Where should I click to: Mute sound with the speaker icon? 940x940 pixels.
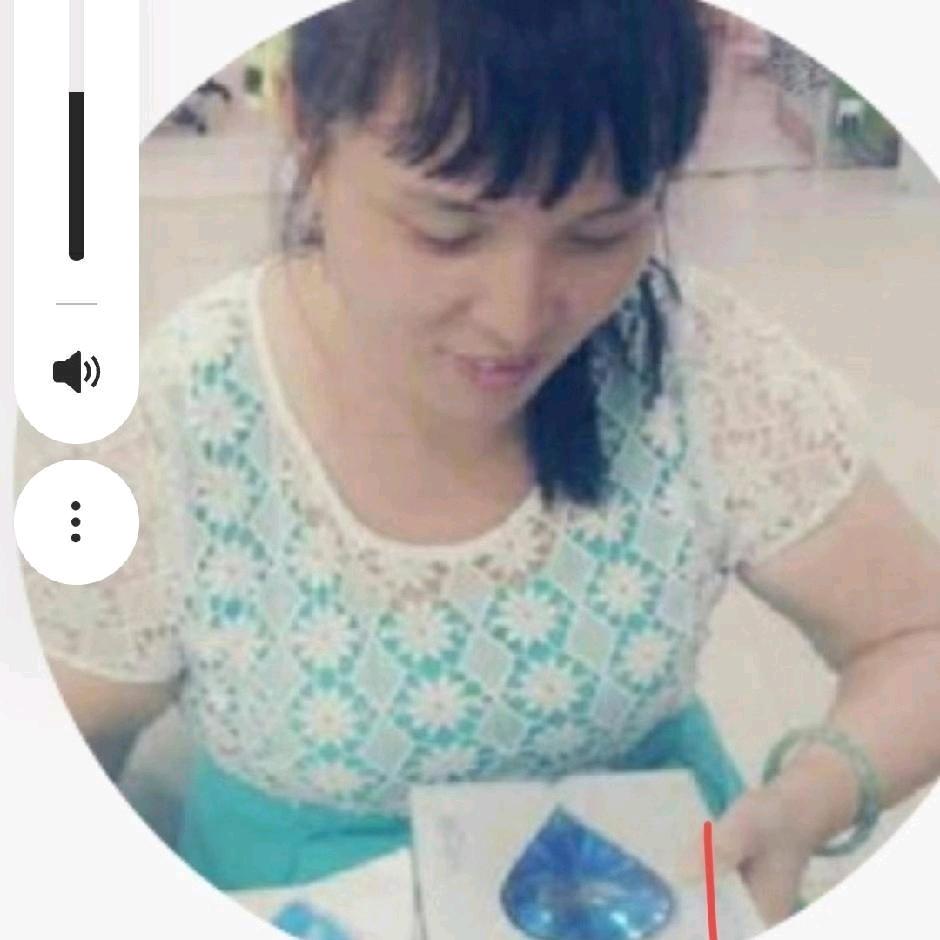click(x=76, y=373)
